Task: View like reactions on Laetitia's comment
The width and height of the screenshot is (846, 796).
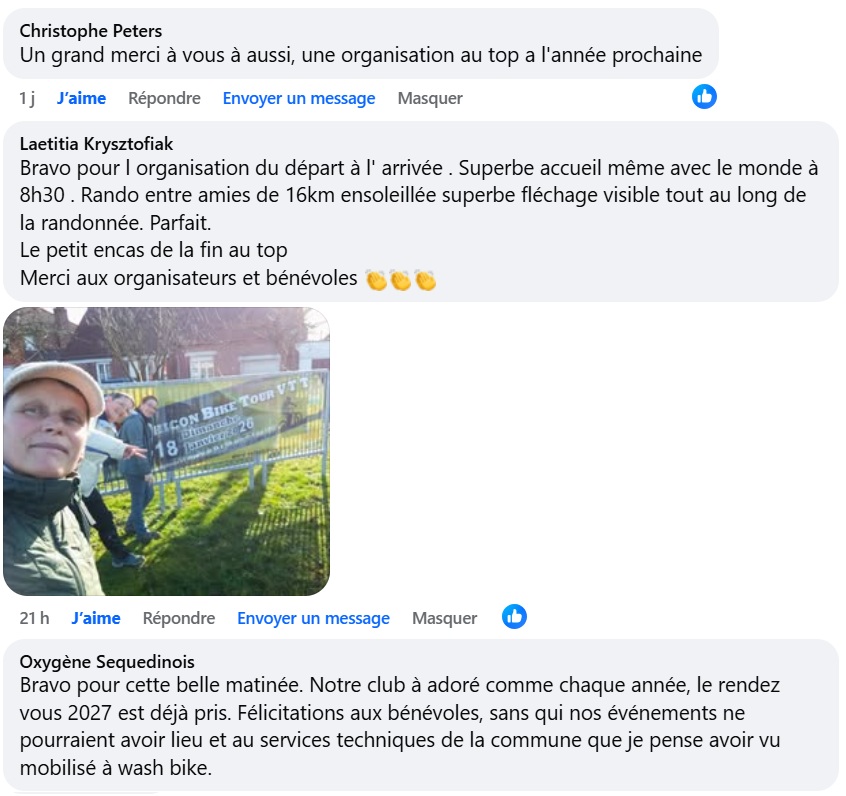Action: pyautogui.click(x=515, y=617)
